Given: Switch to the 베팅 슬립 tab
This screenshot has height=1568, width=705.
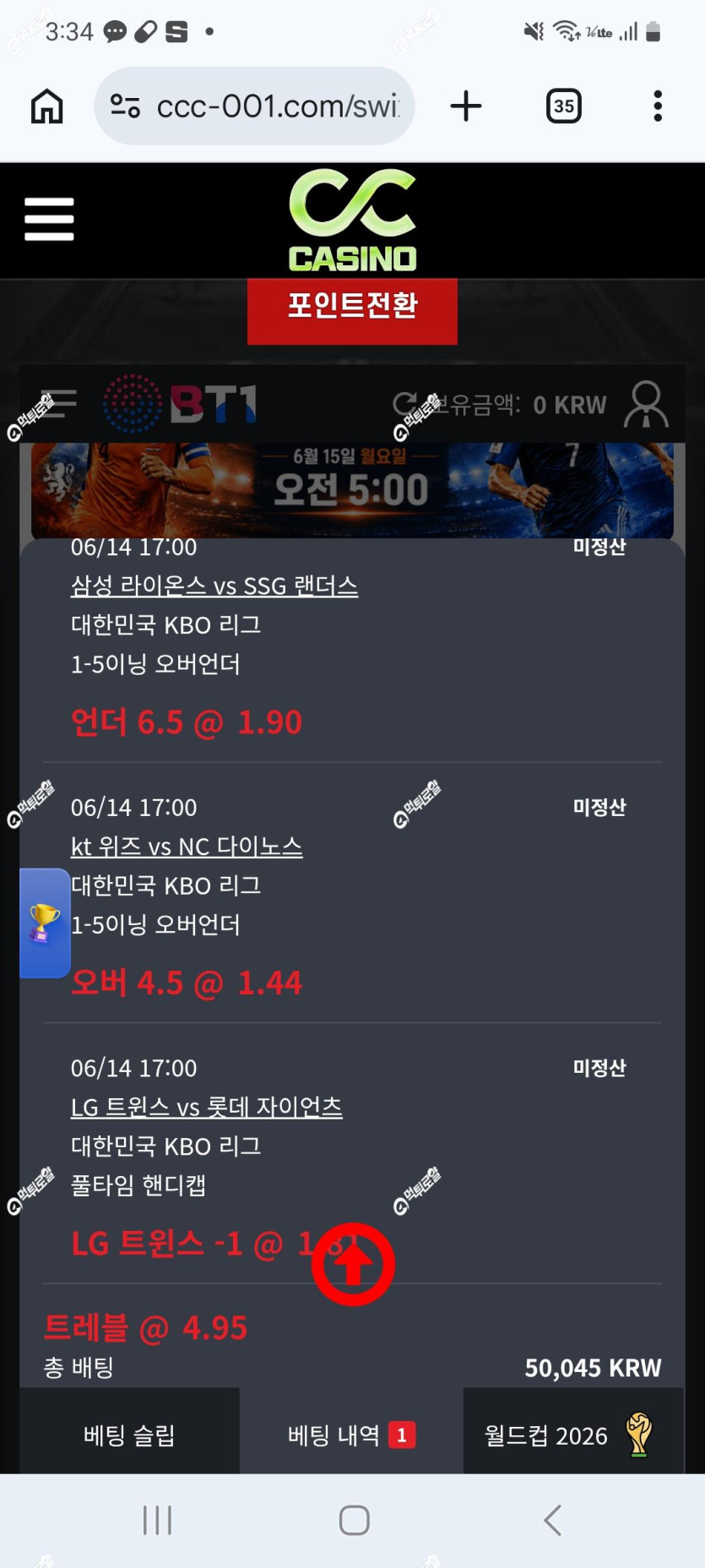Looking at the screenshot, I should 129,1435.
